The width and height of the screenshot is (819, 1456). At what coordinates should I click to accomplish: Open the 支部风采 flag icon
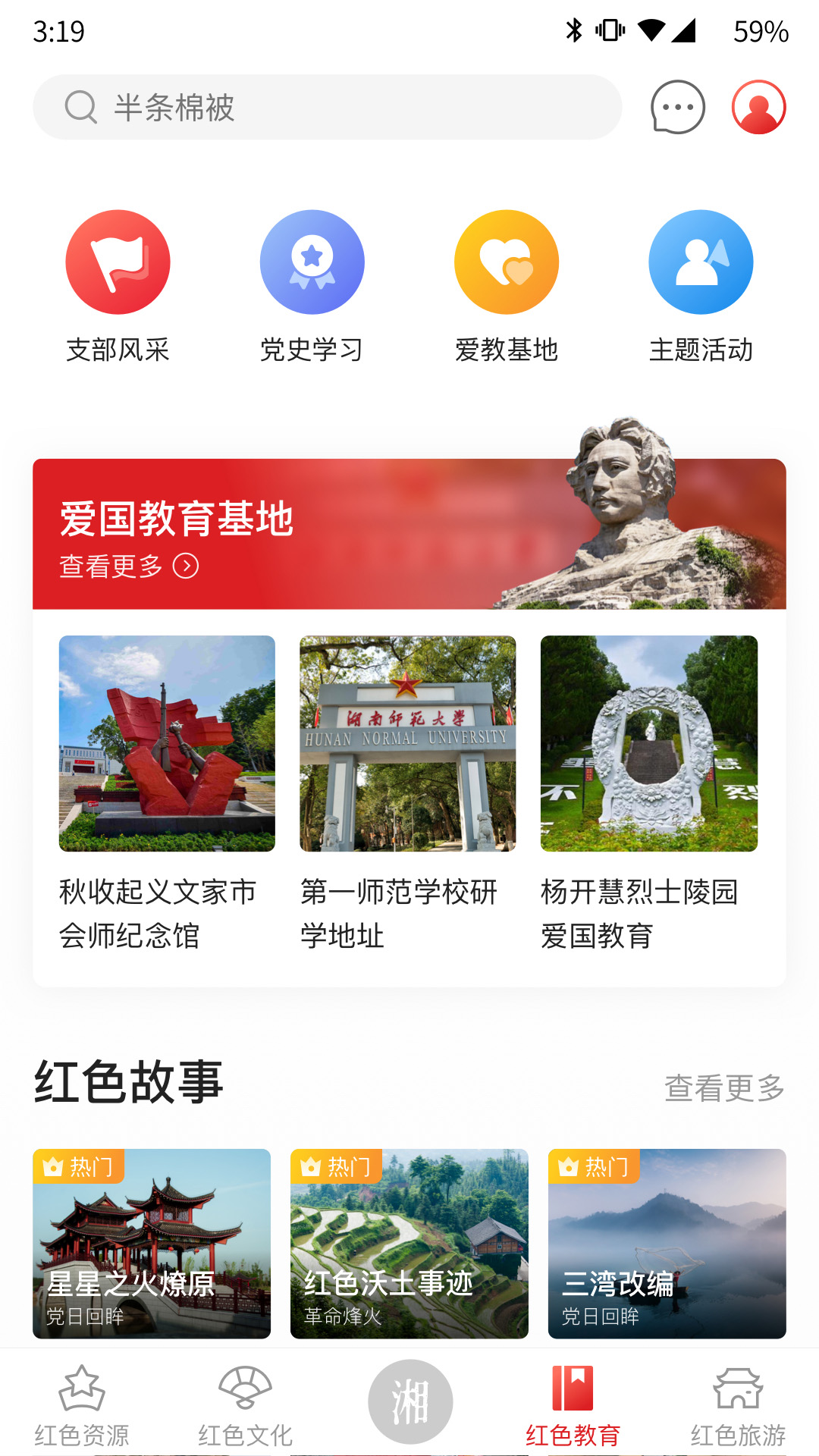(118, 261)
